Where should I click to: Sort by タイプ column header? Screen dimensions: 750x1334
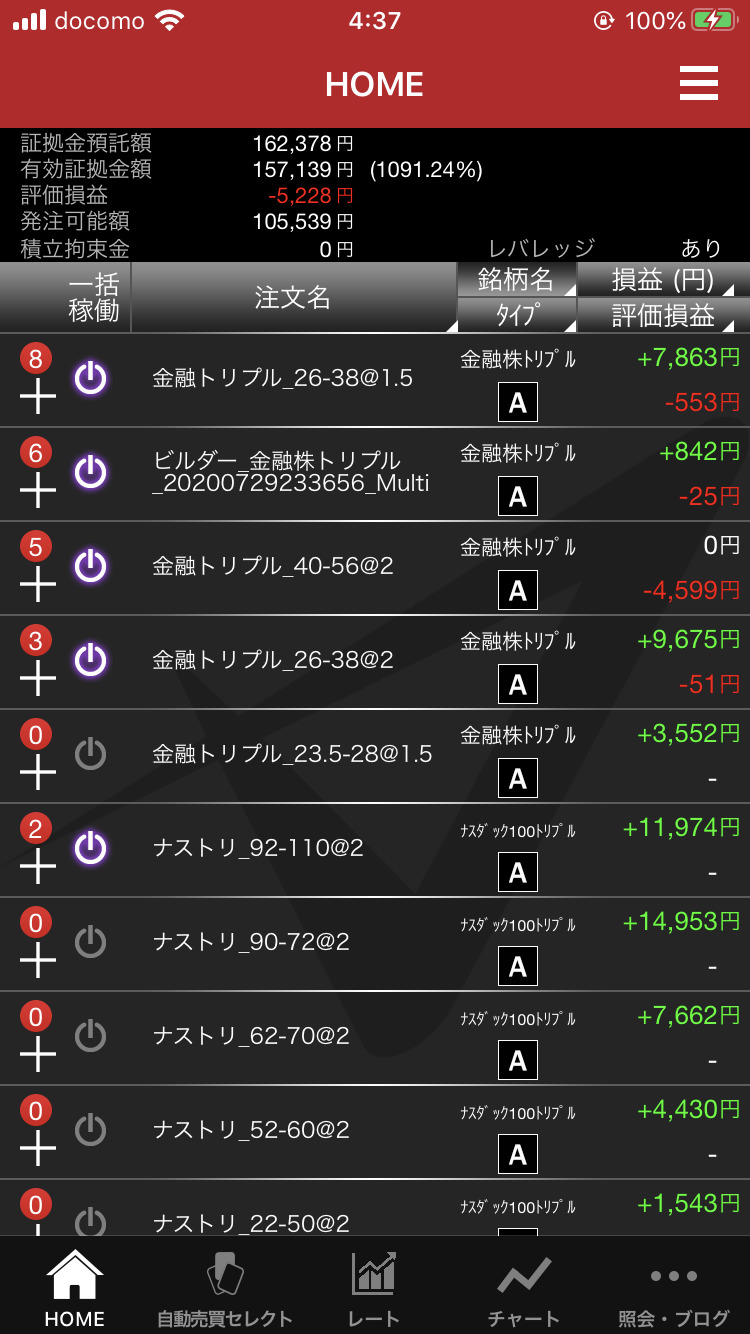click(516, 316)
